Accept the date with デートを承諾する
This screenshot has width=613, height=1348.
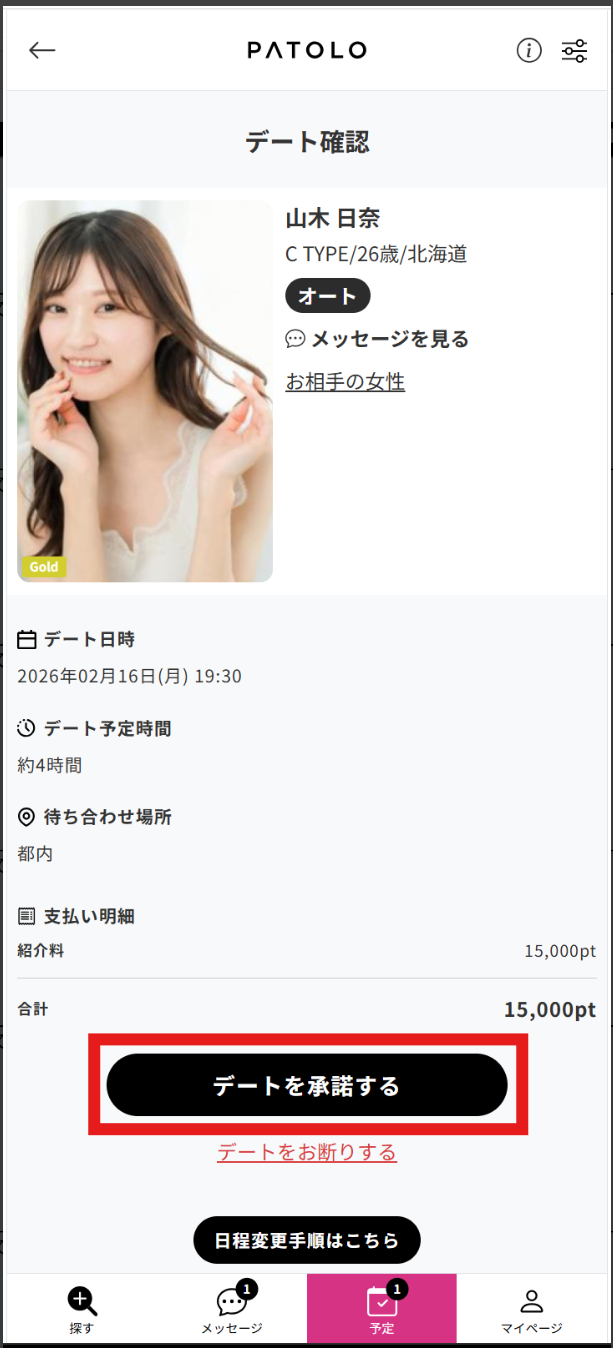click(x=307, y=1085)
